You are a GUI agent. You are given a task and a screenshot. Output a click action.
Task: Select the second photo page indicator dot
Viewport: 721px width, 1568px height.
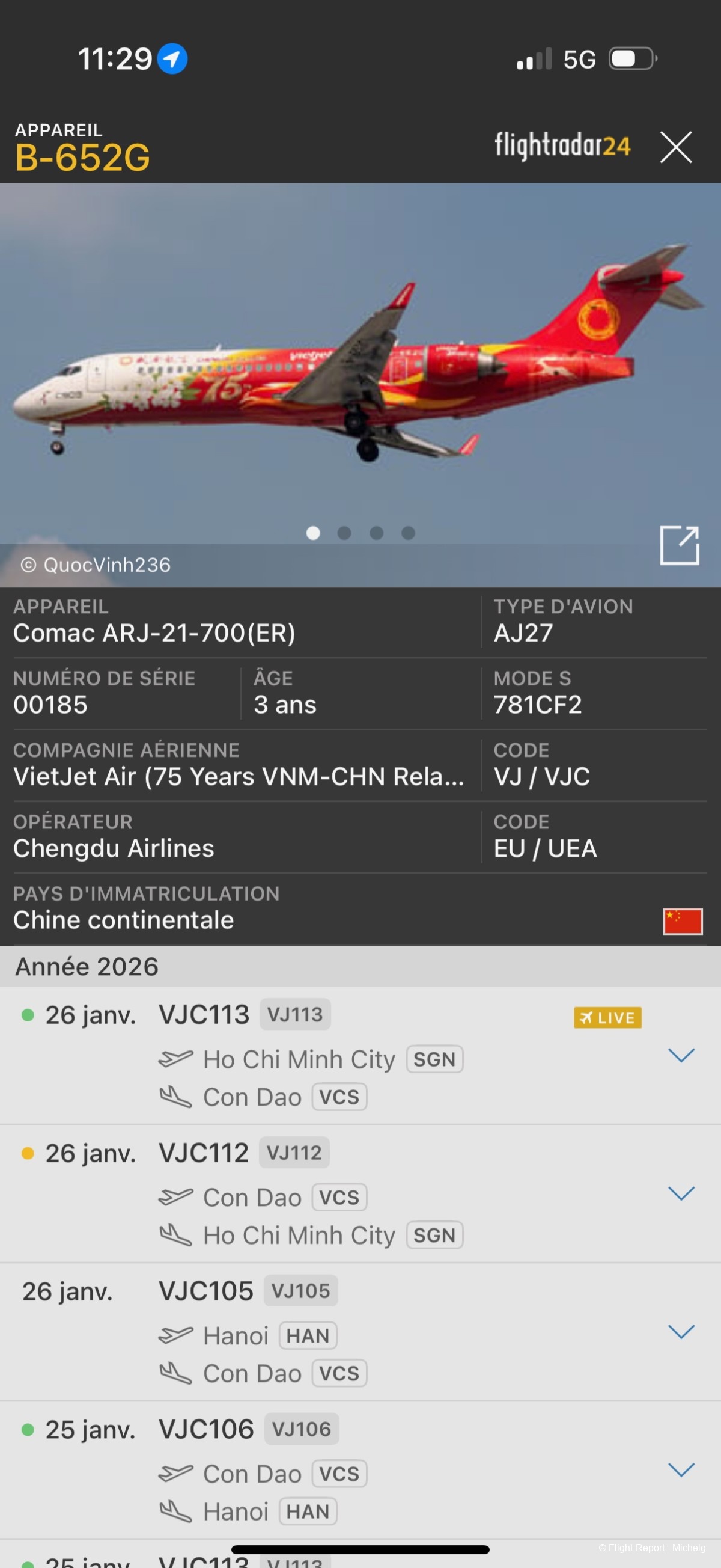(344, 533)
